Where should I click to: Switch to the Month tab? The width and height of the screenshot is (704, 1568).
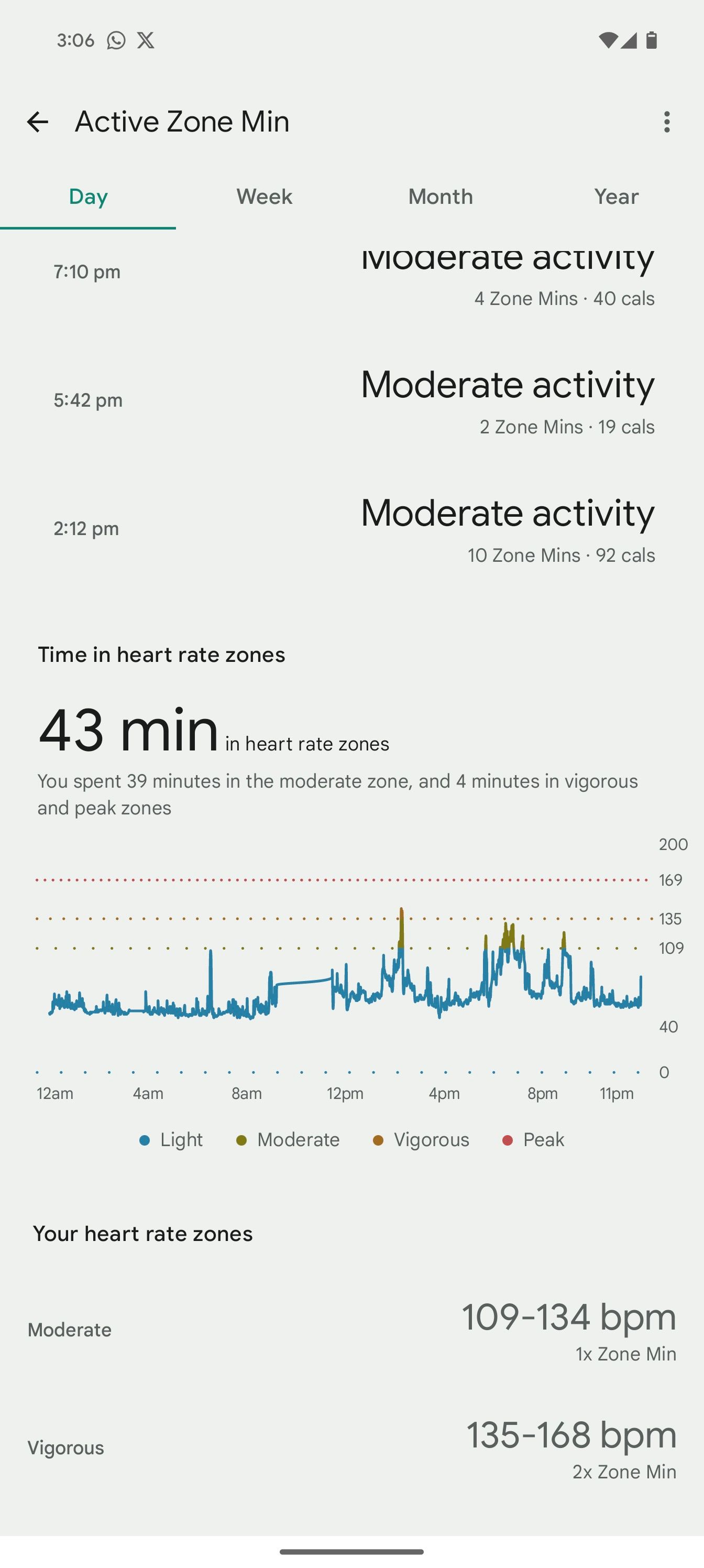[x=440, y=197]
